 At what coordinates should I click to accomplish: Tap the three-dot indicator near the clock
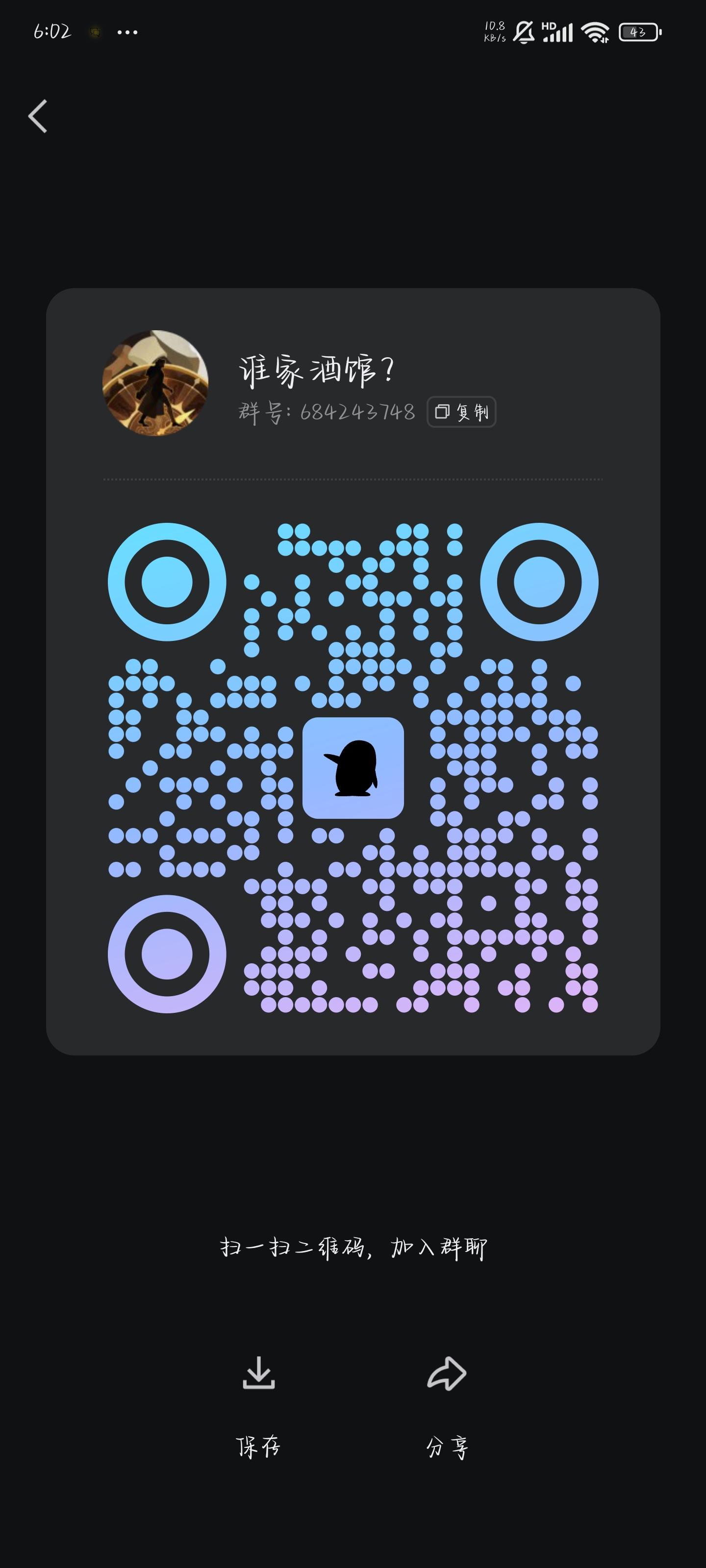(x=128, y=32)
